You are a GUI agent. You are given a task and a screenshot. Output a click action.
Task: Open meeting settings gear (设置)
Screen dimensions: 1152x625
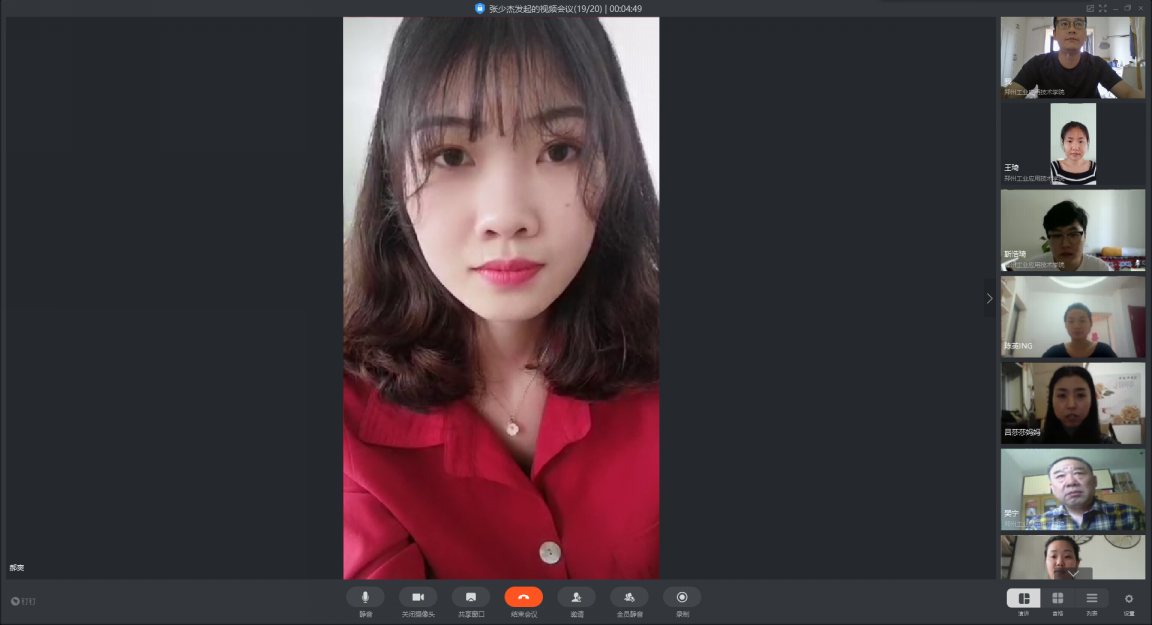pos(1129,598)
